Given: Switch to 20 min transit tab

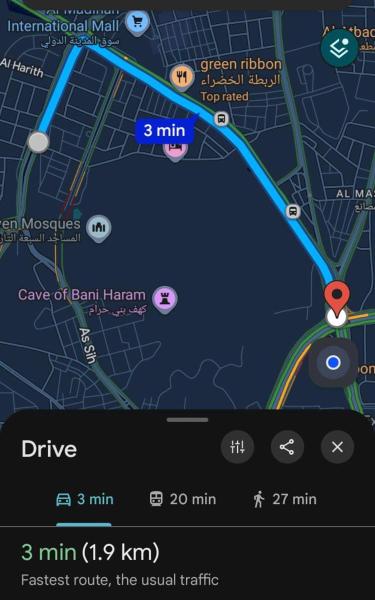Looking at the screenshot, I should point(182,499).
